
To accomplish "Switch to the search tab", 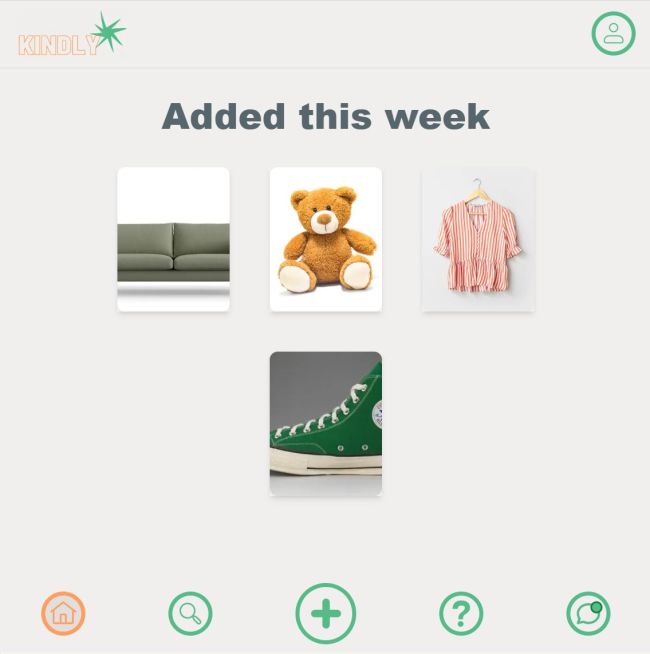I will 190,613.
